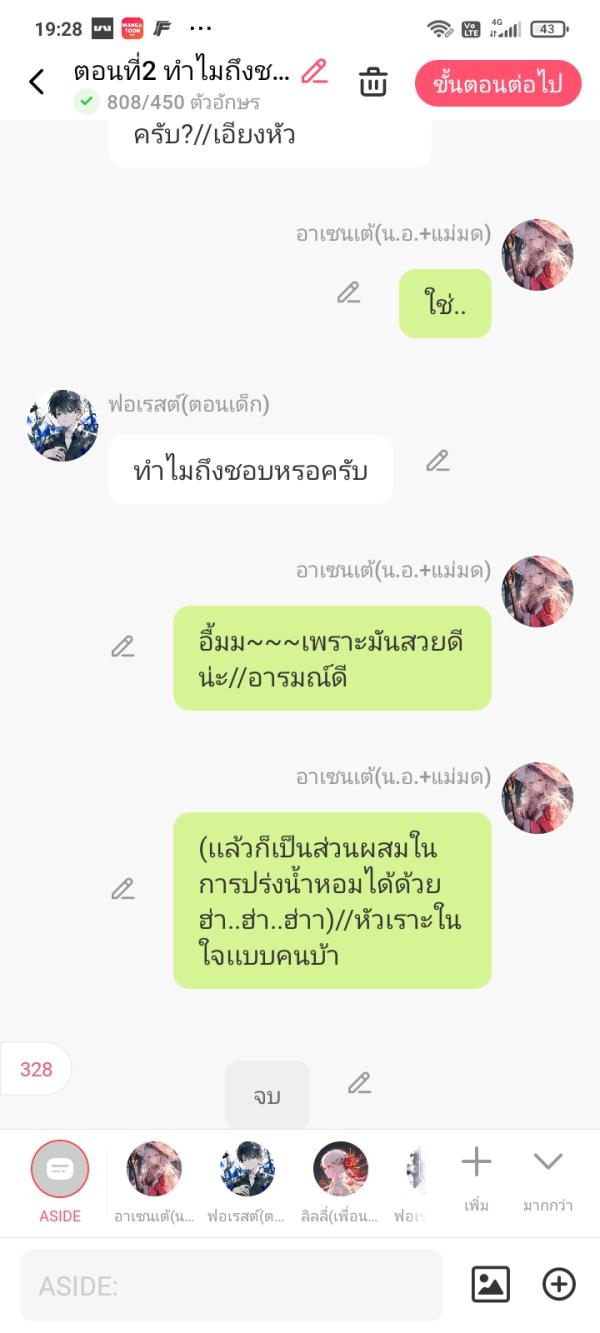Edit the message ใช่..
The height and width of the screenshot is (1333, 600).
[x=348, y=292]
